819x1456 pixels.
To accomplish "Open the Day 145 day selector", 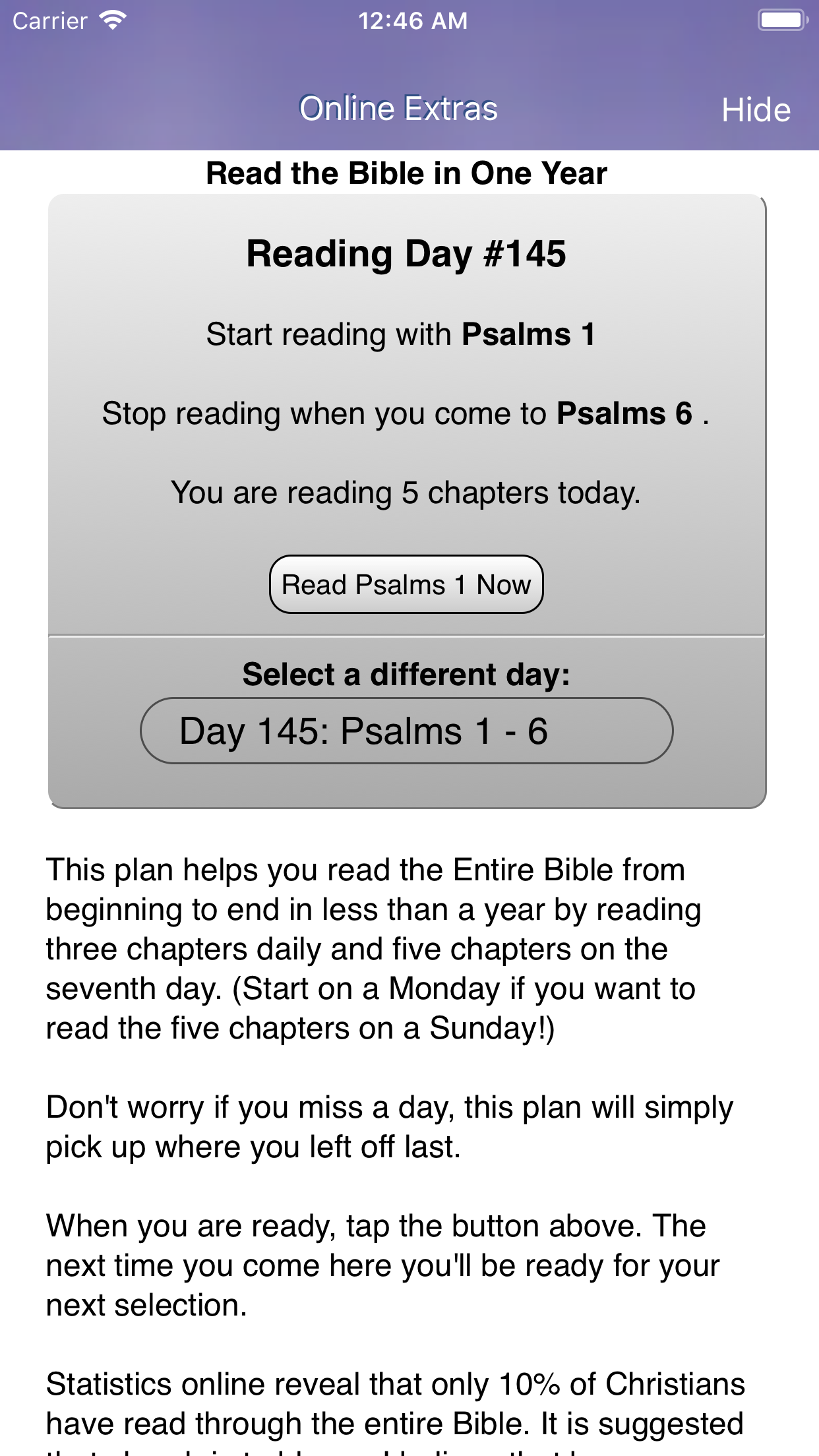I will click(406, 731).
